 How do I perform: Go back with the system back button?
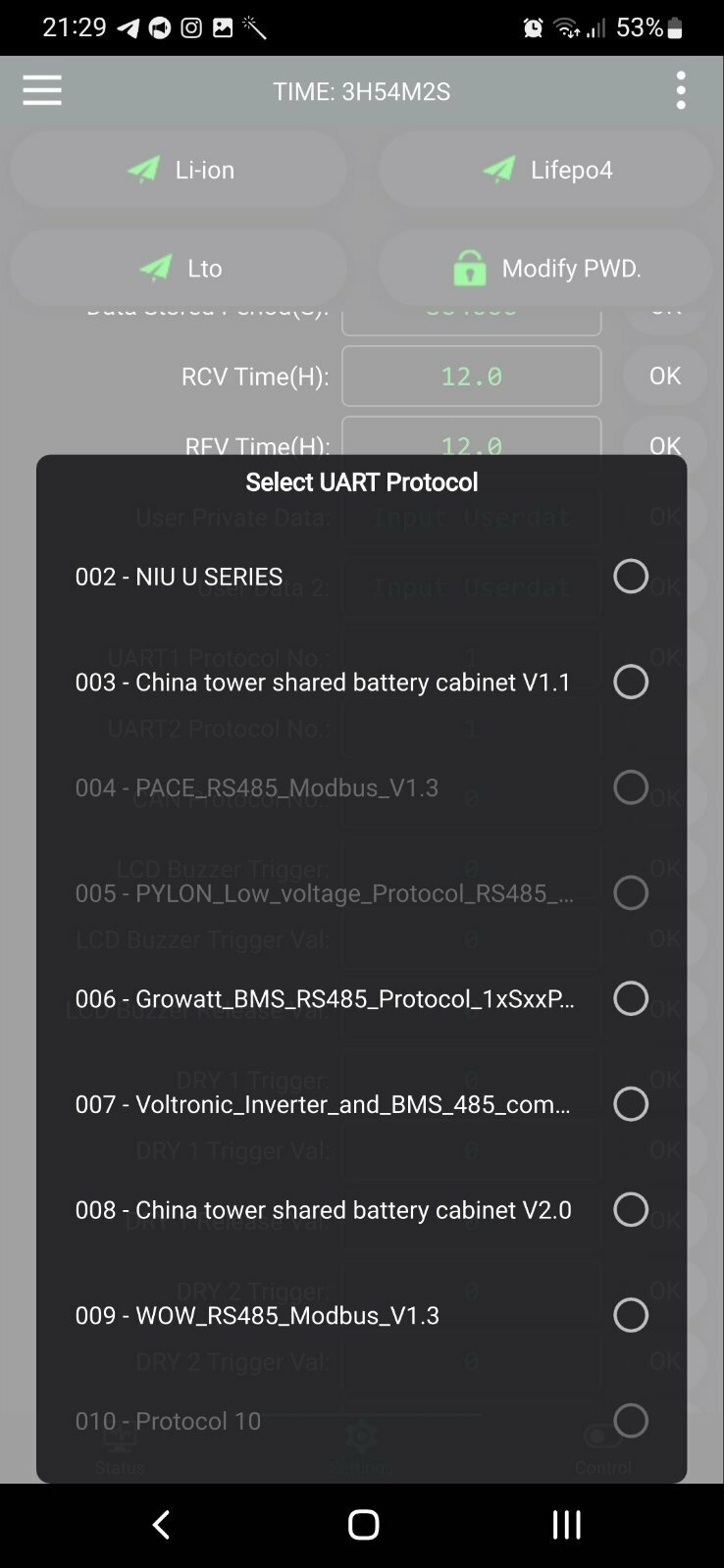click(162, 1524)
